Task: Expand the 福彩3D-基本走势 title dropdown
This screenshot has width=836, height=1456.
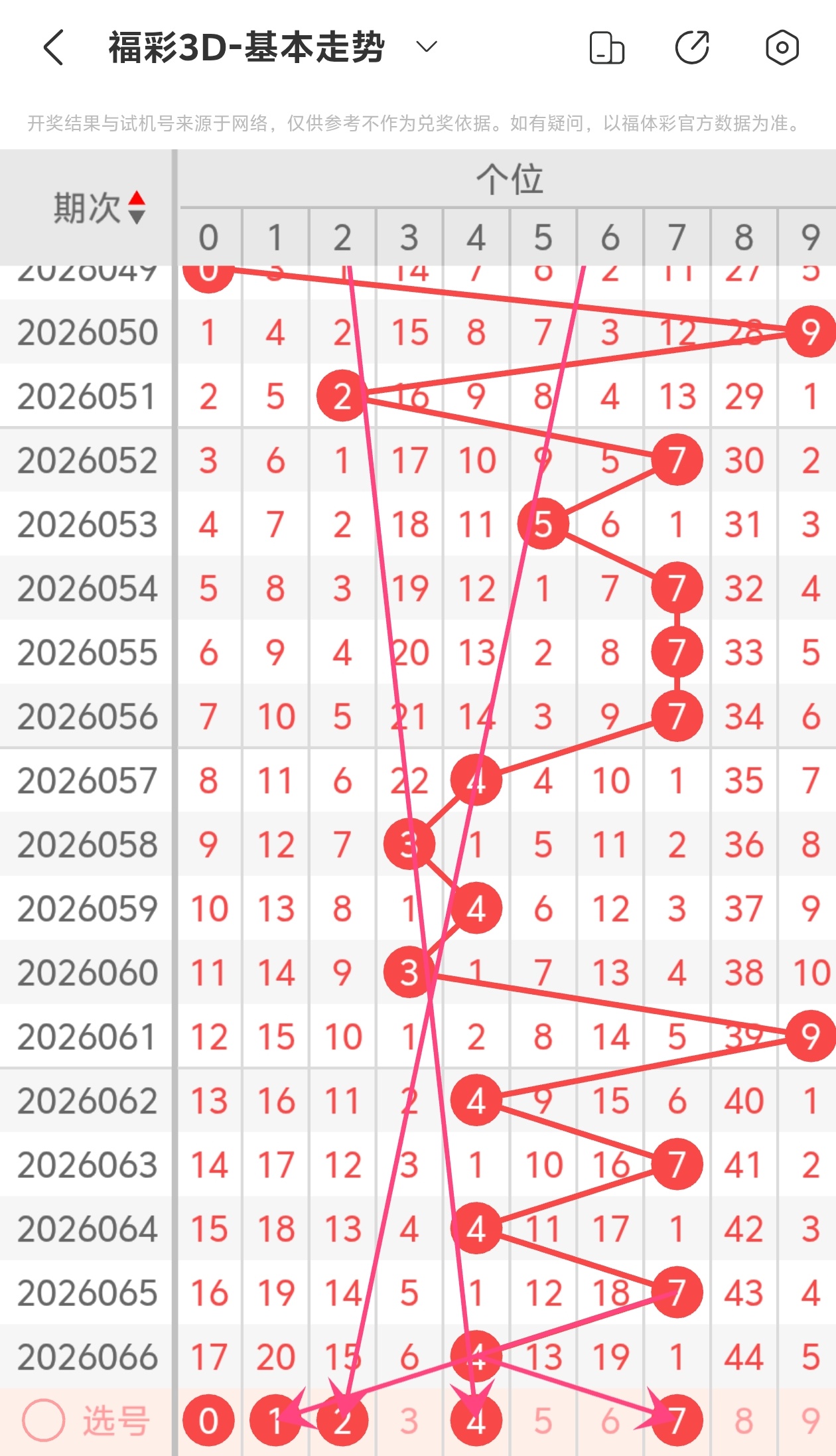Action: click(426, 46)
